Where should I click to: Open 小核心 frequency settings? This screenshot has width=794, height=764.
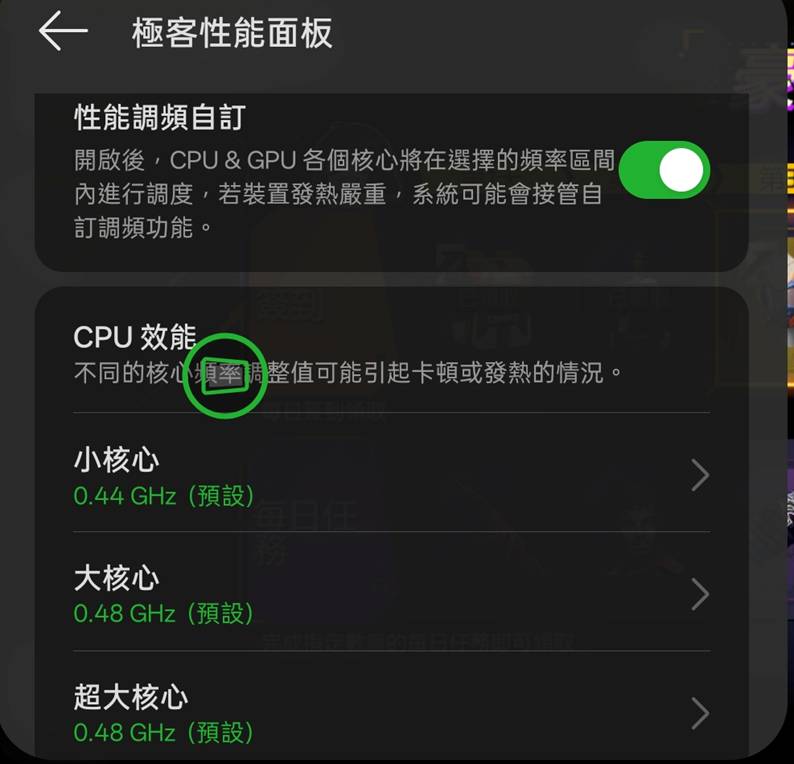[x=390, y=476]
